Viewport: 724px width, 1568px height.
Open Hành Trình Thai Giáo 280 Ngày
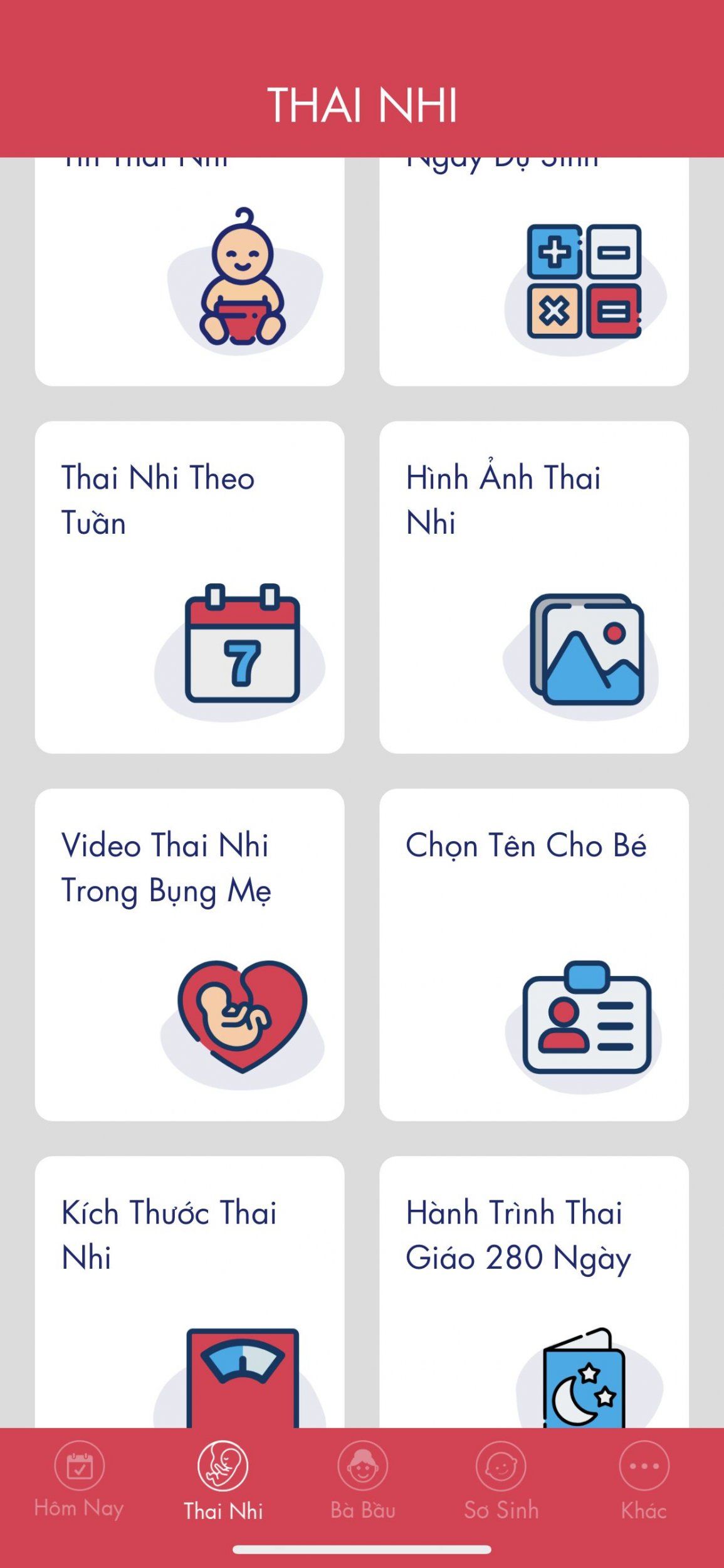[x=533, y=1292]
